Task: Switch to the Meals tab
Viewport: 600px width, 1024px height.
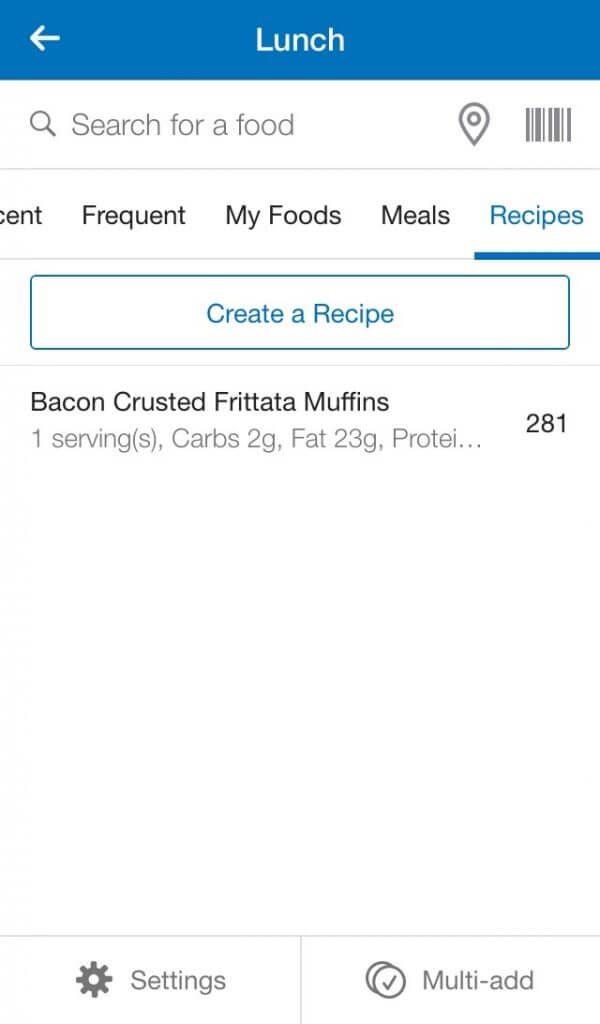Action: click(415, 216)
